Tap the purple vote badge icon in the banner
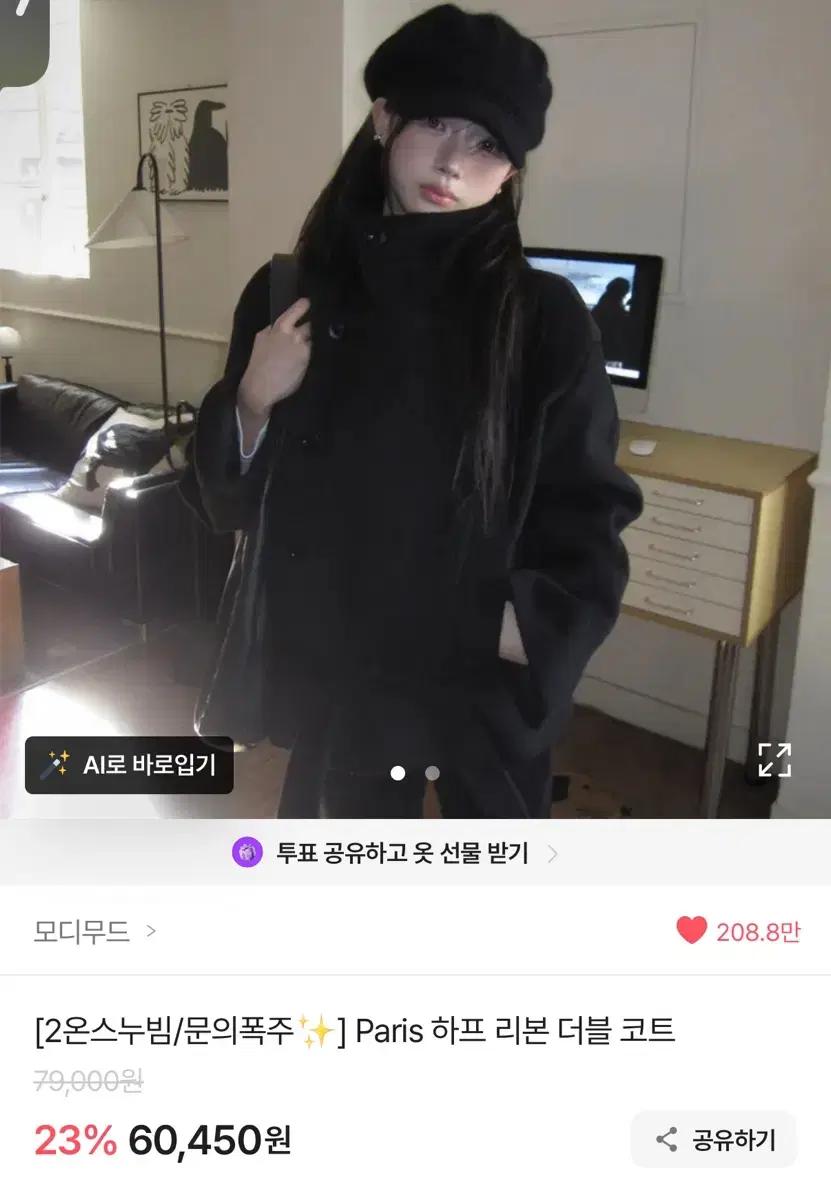 (x=245, y=854)
